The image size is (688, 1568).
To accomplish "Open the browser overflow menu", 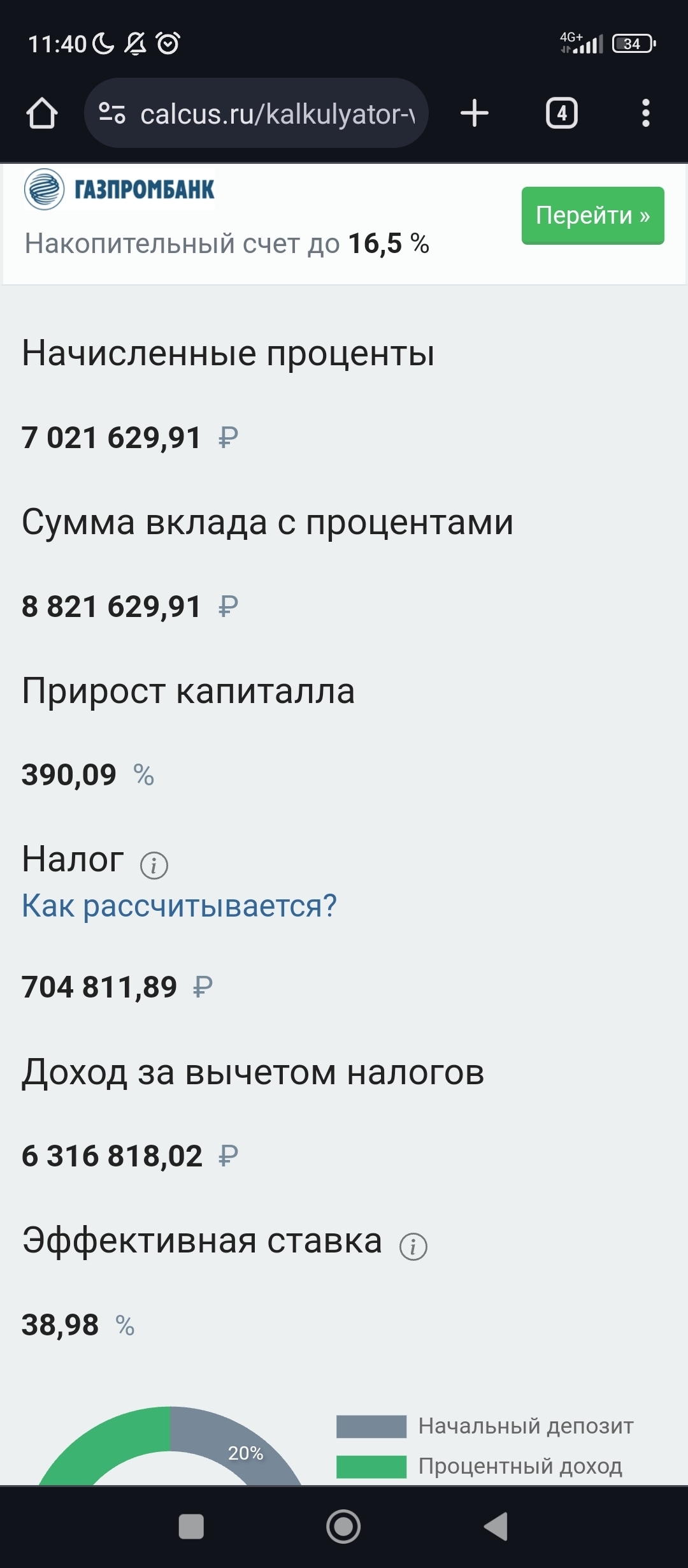I will 646,113.
